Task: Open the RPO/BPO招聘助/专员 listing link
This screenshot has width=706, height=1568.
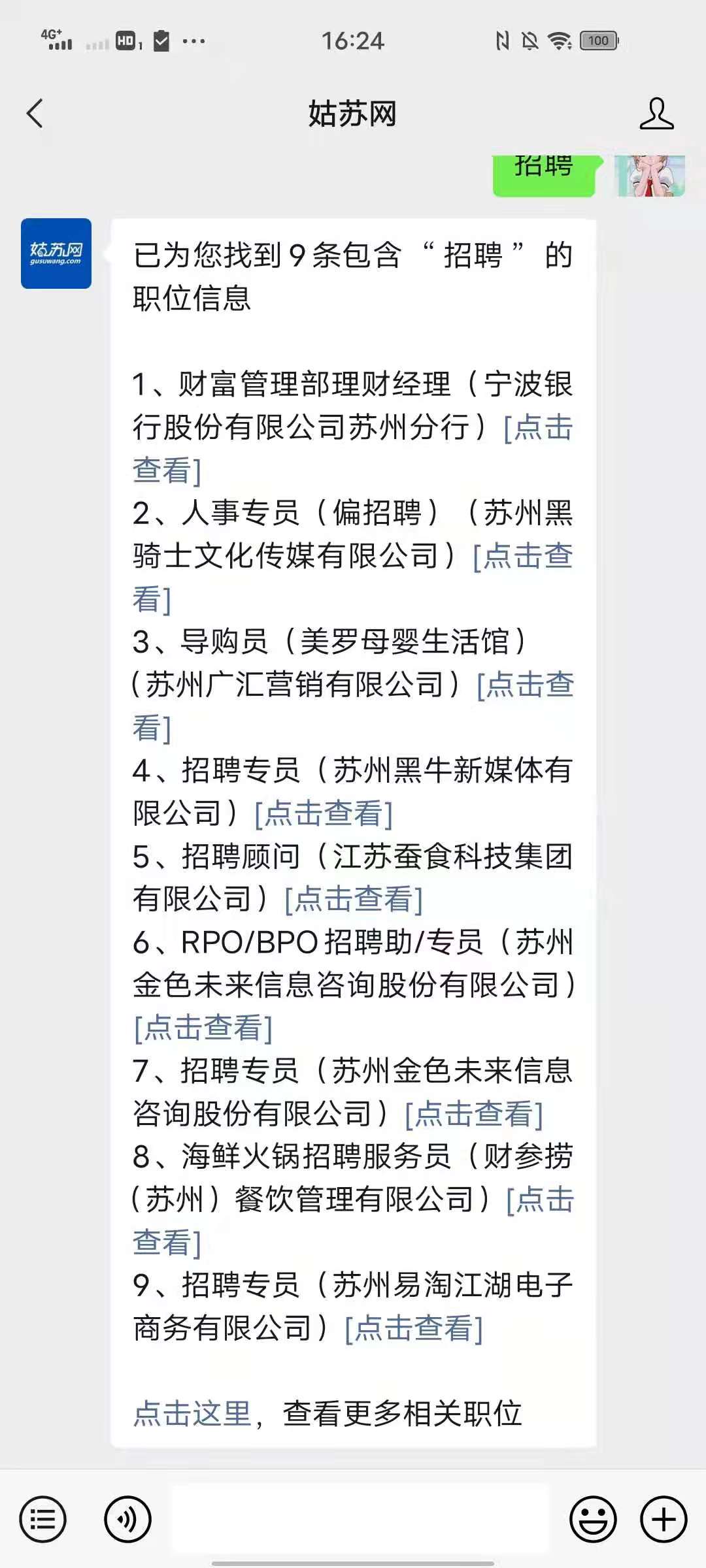Action: (203, 1028)
